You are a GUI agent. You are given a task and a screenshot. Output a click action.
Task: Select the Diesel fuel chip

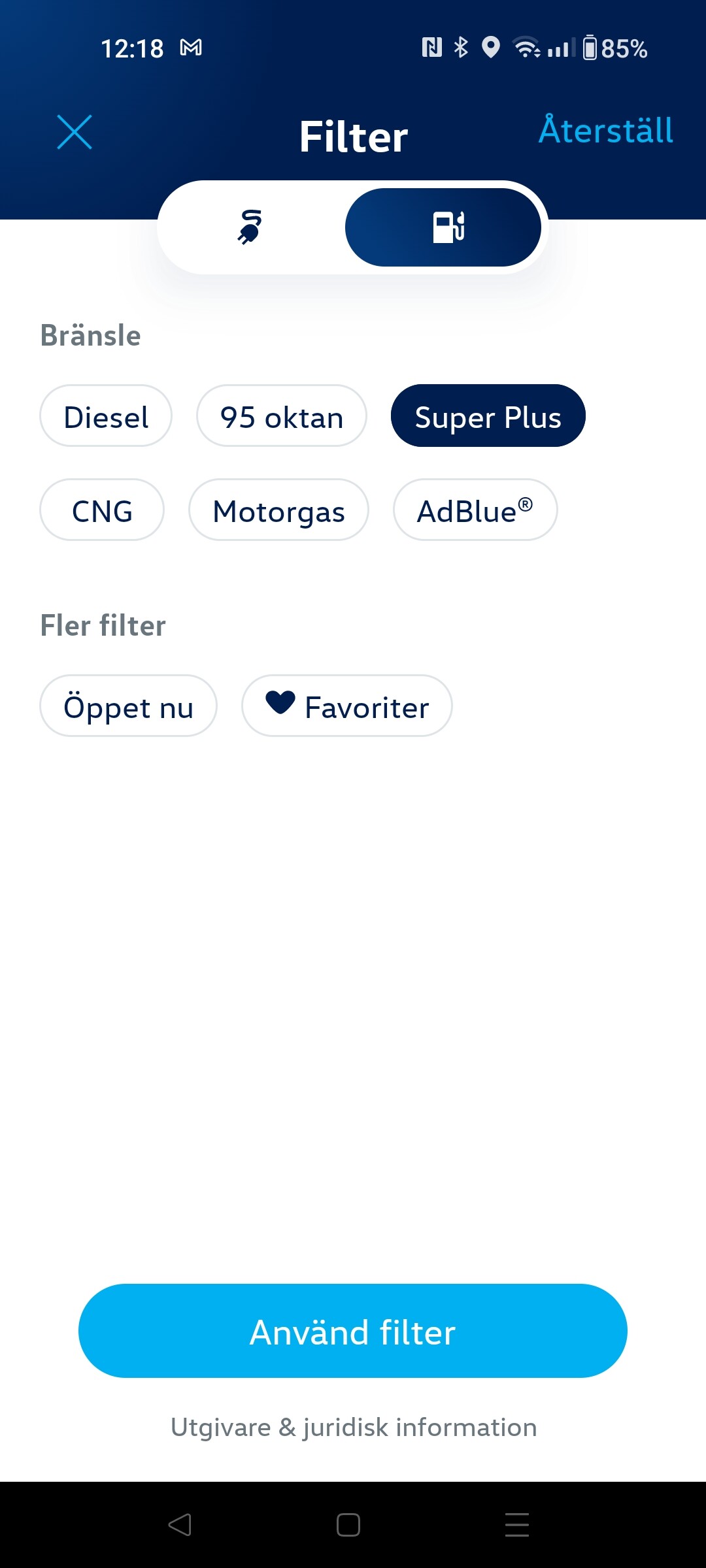click(106, 416)
